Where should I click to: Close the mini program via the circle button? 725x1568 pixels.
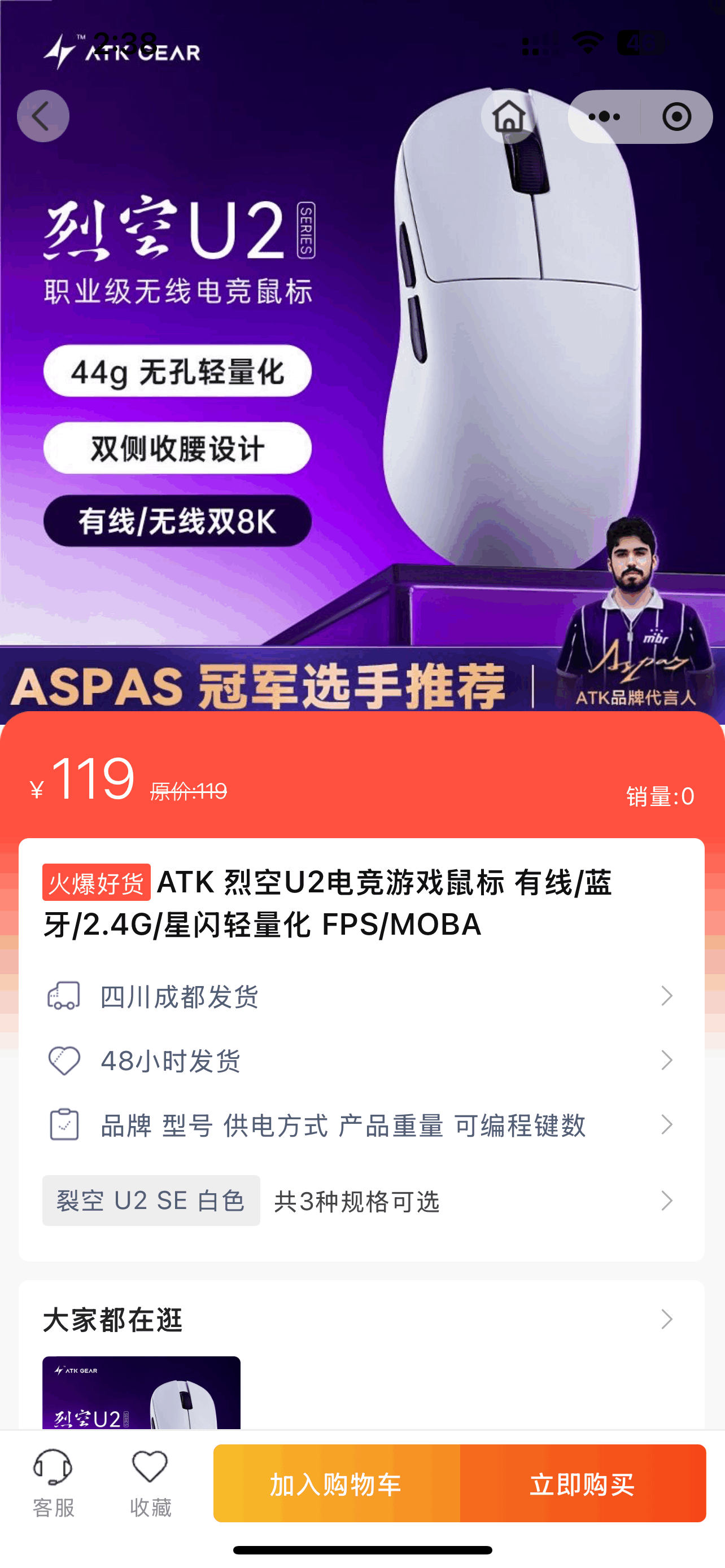[676, 116]
